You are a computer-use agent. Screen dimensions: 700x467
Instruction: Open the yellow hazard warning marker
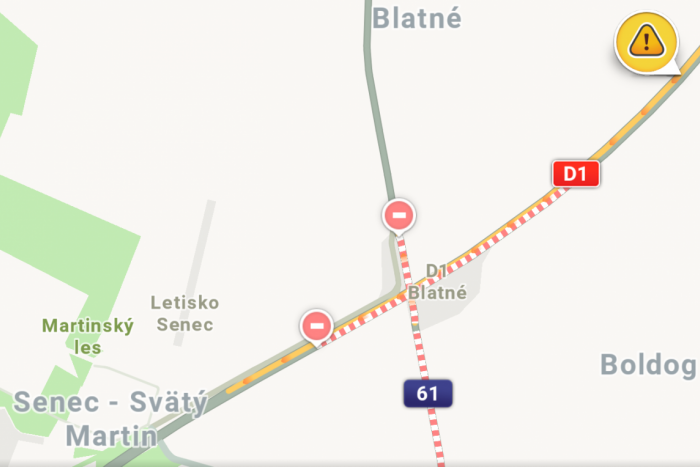pyautogui.click(x=646, y=41)
